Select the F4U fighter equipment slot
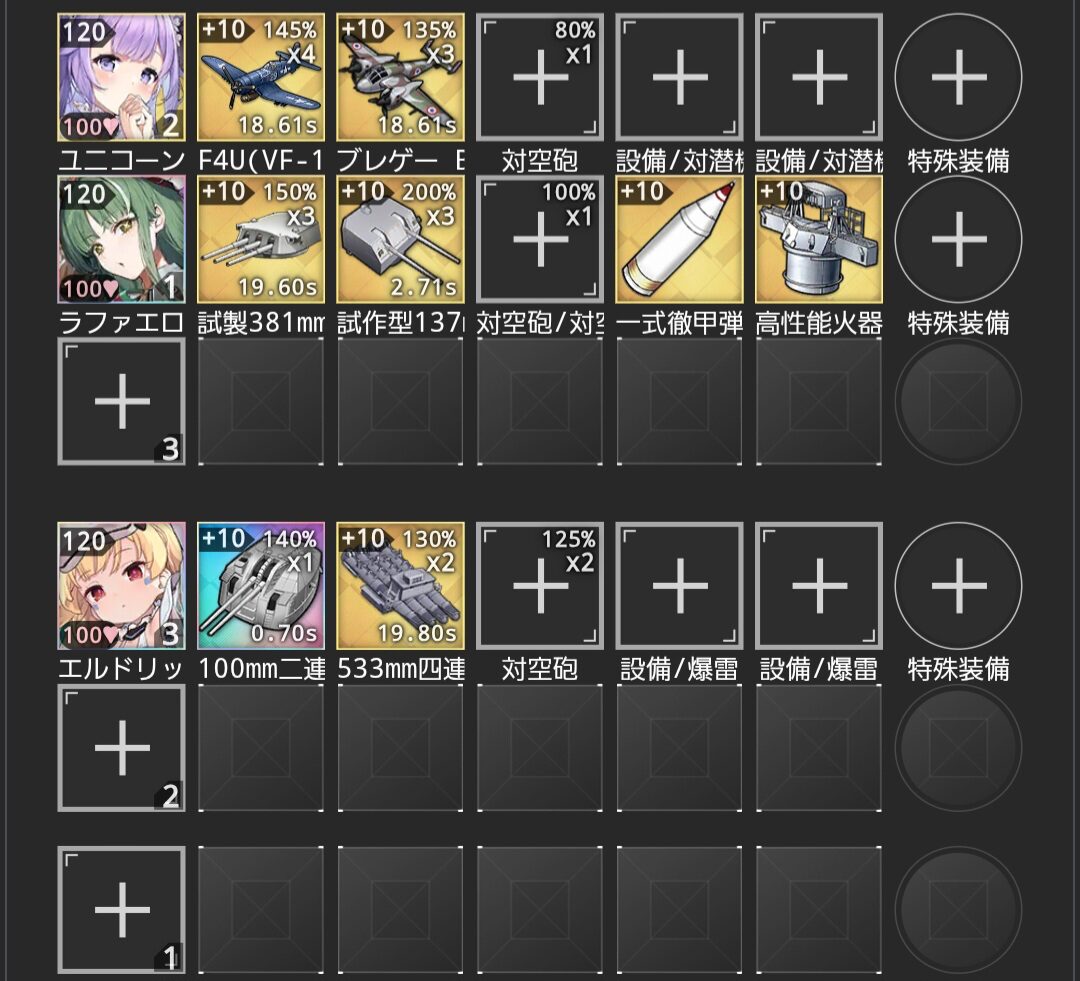The width and height of the screenshot is (1080, 981). (261, 77)
